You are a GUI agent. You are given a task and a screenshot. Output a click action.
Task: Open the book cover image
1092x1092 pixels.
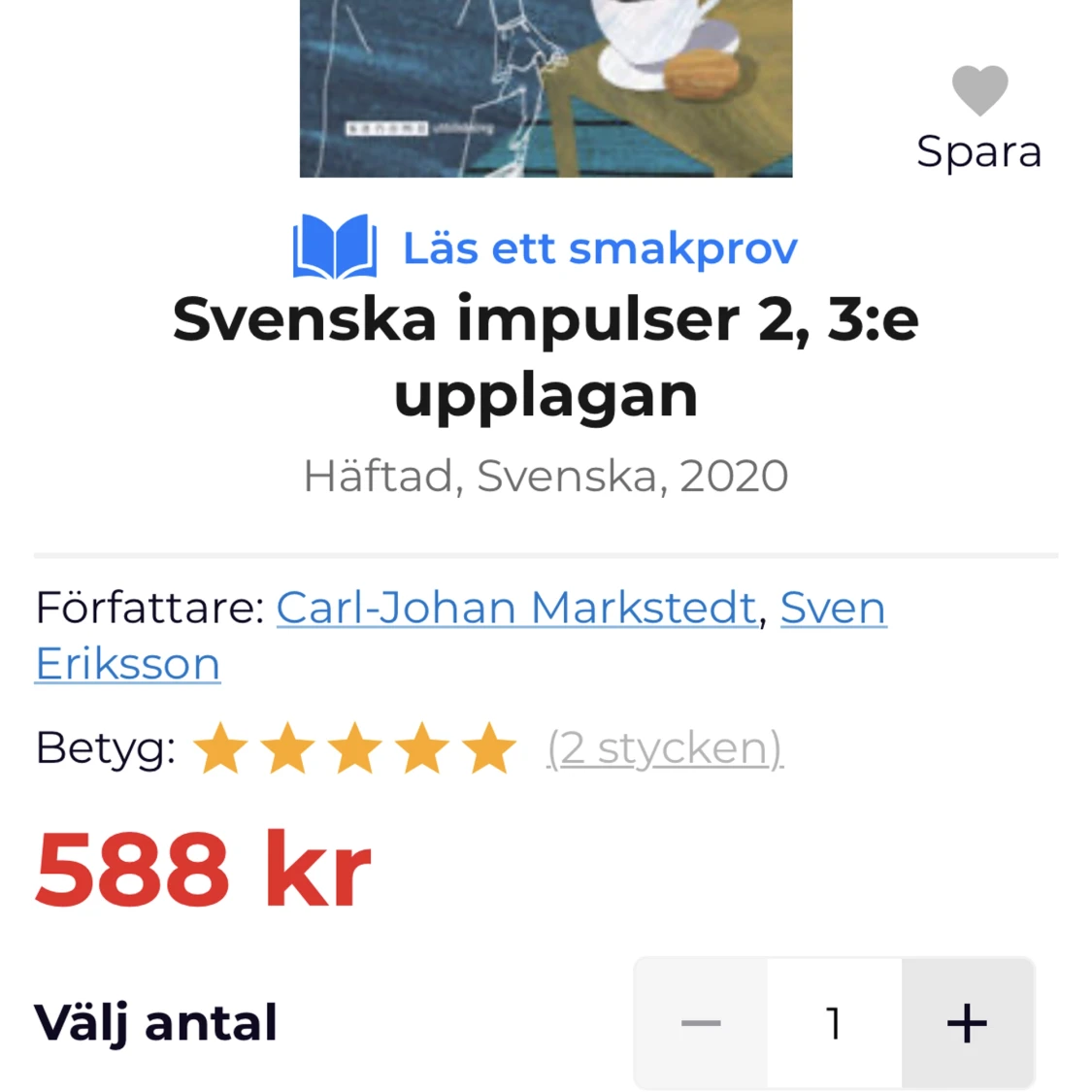(x=546, y=87)
